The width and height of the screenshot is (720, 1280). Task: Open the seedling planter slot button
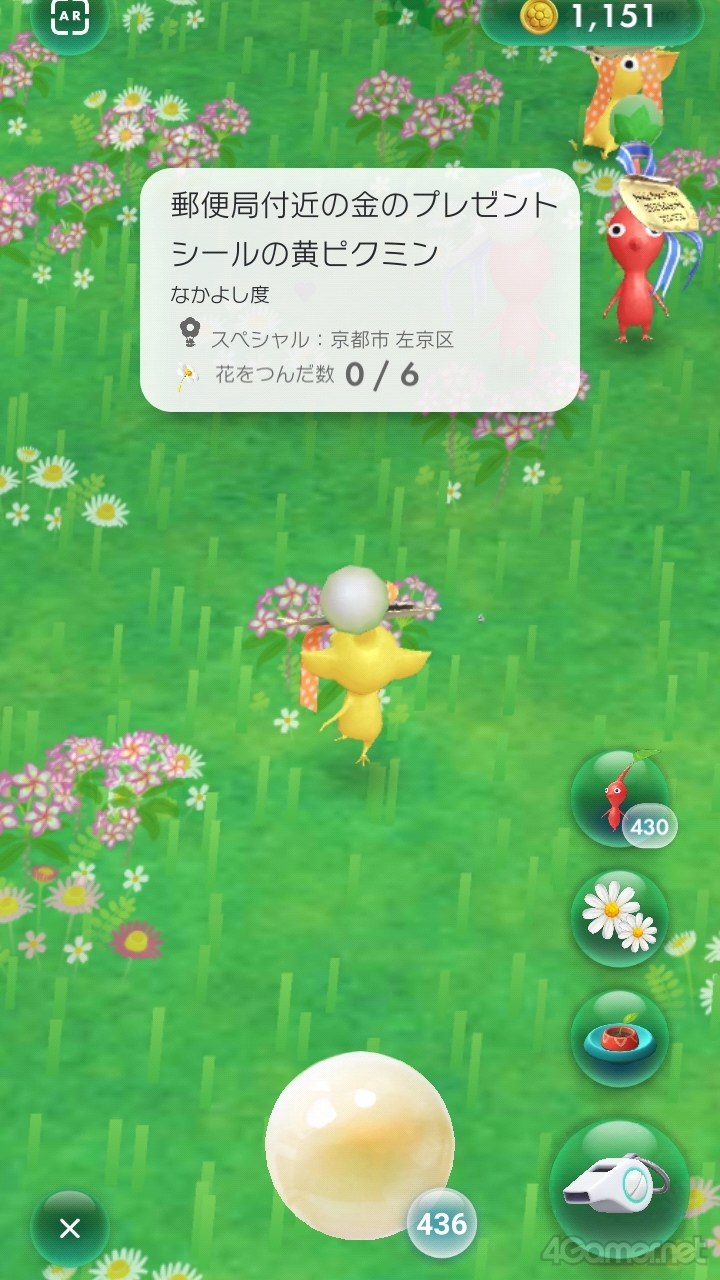[x=620, y=1038]
